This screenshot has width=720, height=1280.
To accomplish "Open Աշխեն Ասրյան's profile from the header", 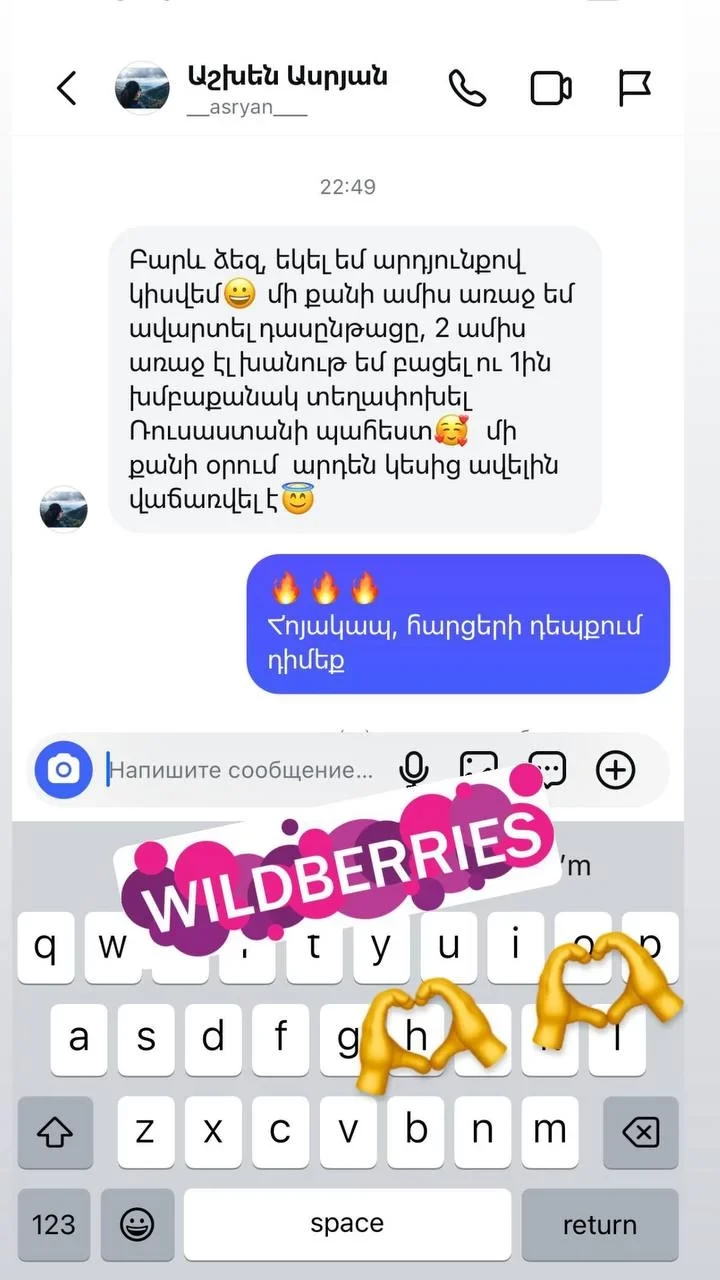I will (x=287, y=76).
